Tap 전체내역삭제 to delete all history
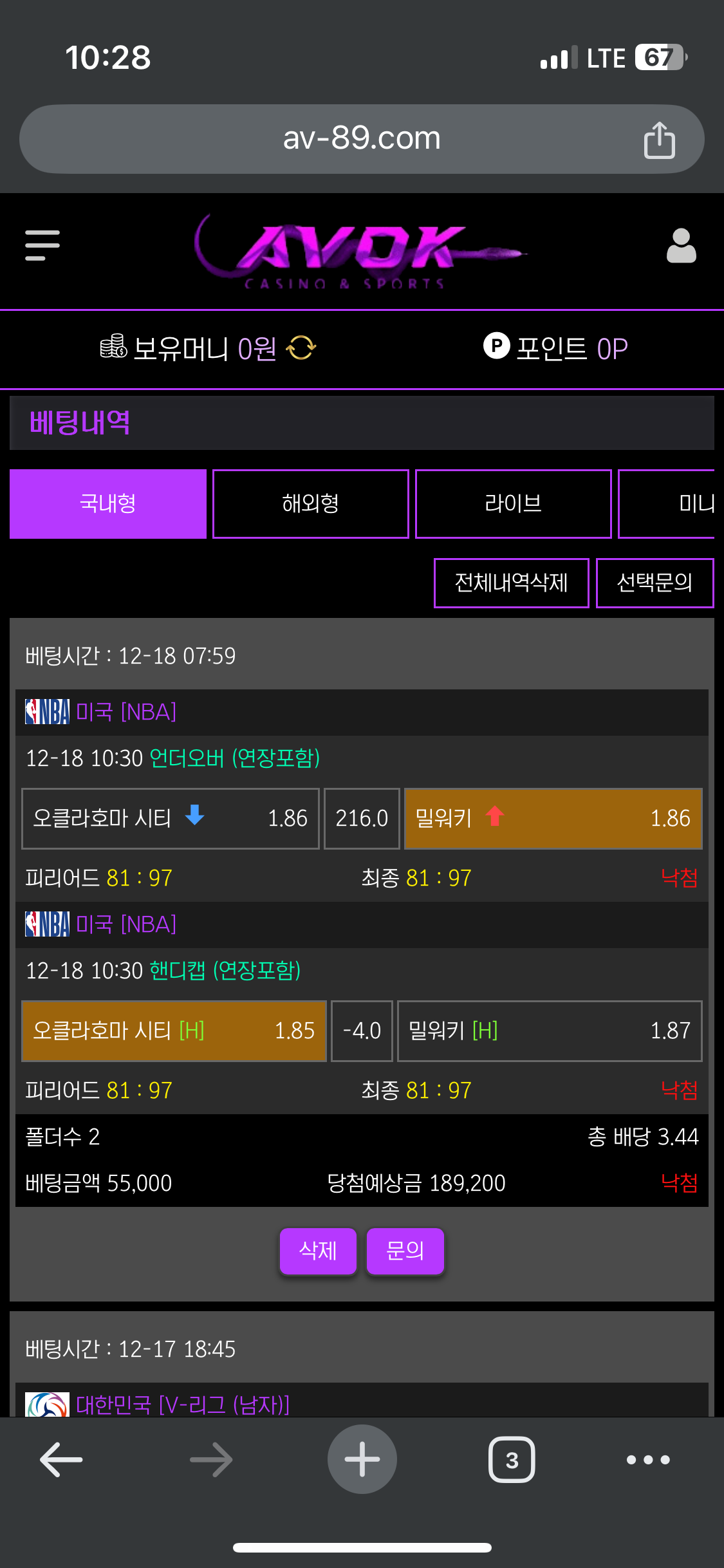Screen dimensions: 724x1568 tap(511, 583)
